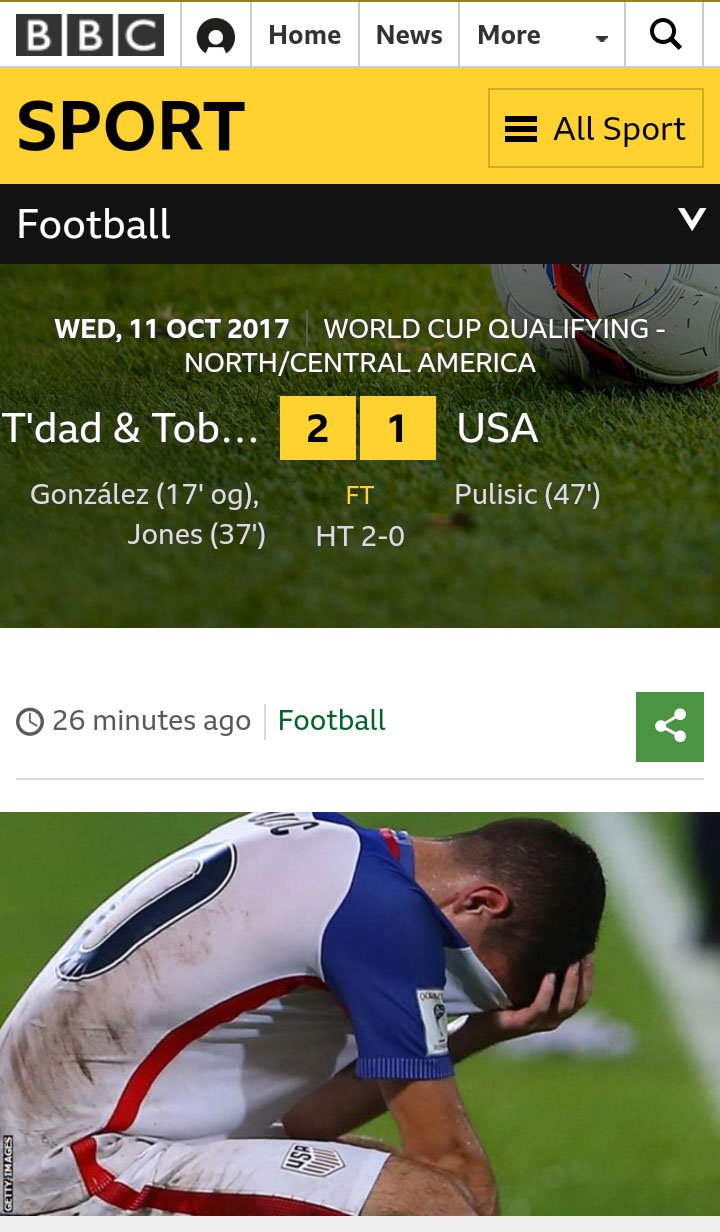Open the BBC homepage logo
Screen dimensions: 720x1232
point(90,35)
